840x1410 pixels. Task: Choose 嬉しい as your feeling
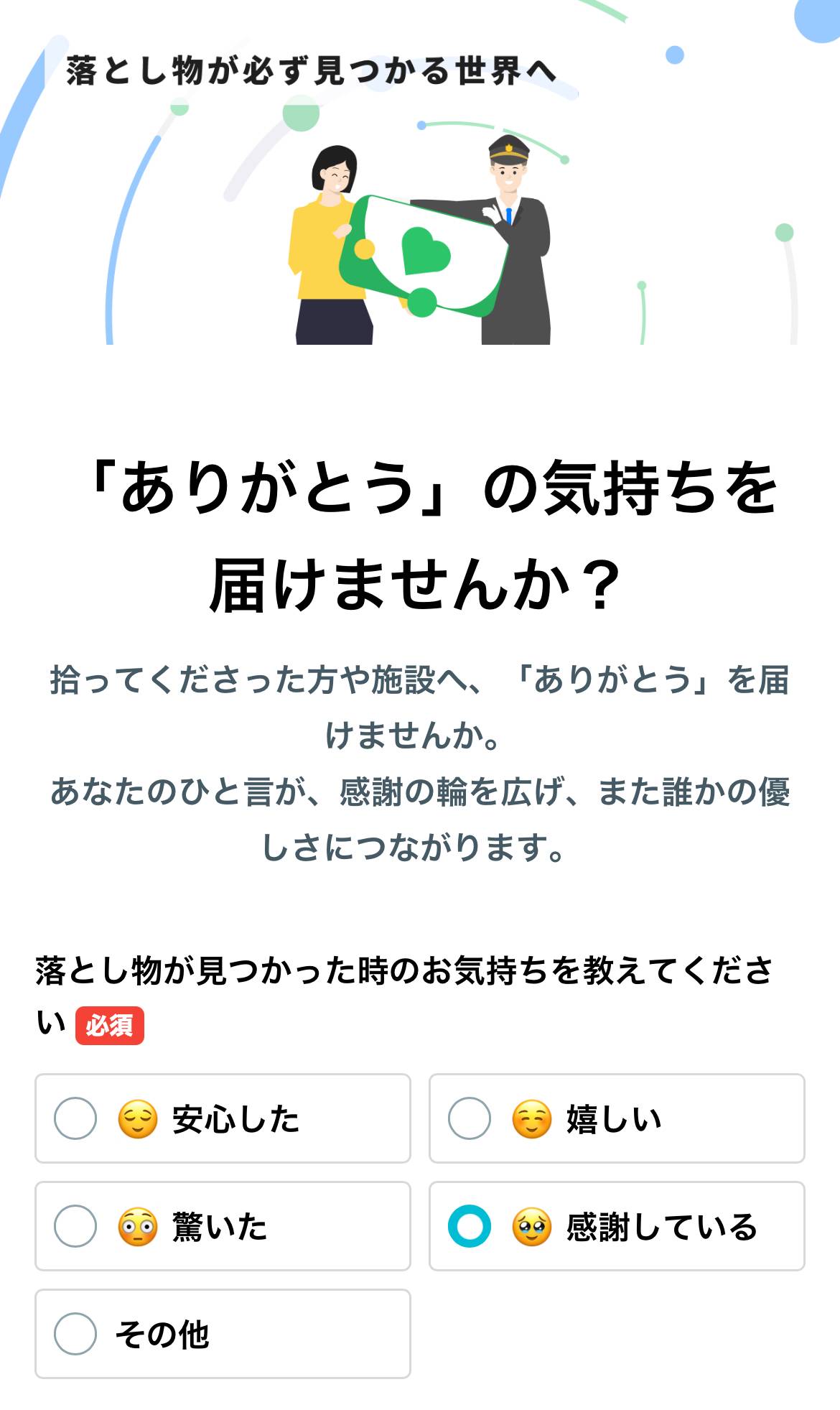(470, 1118)
